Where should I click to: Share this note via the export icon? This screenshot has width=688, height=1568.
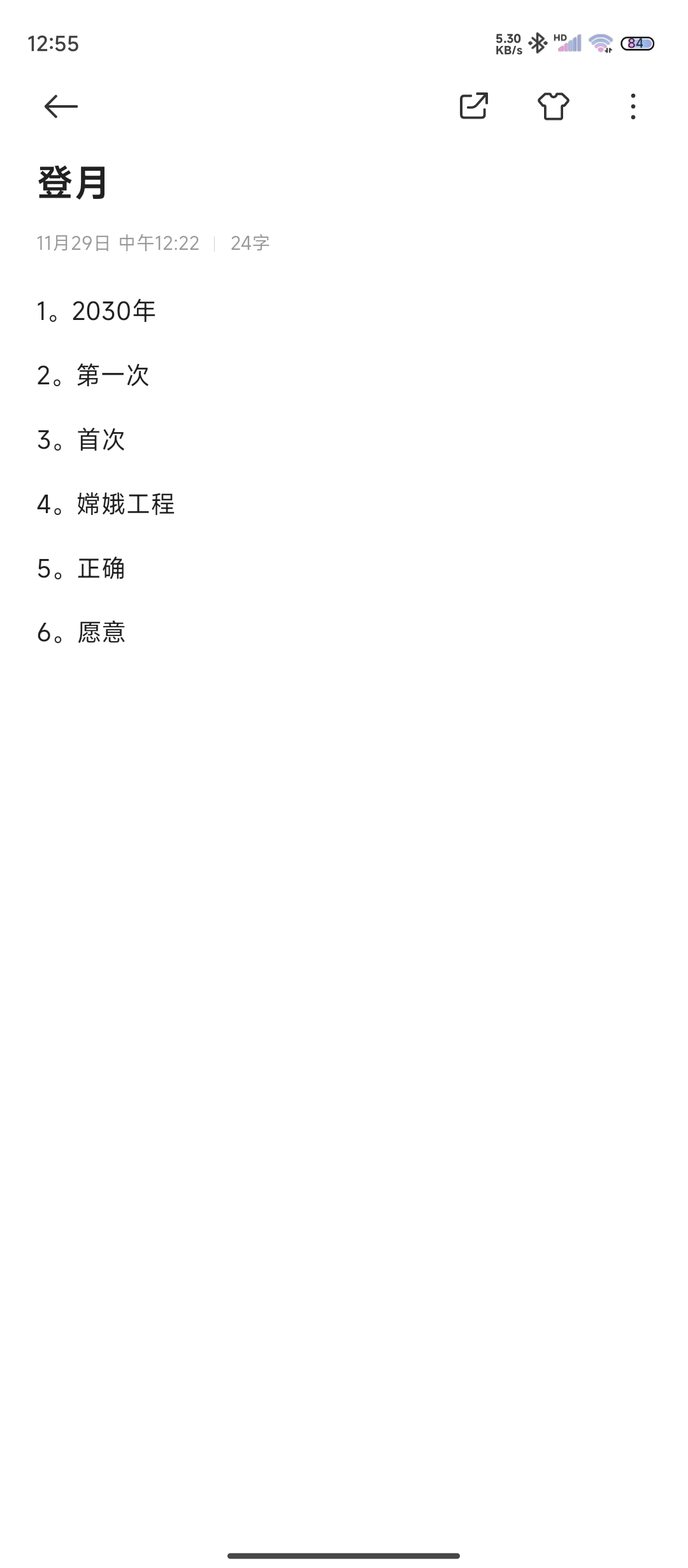474,106
